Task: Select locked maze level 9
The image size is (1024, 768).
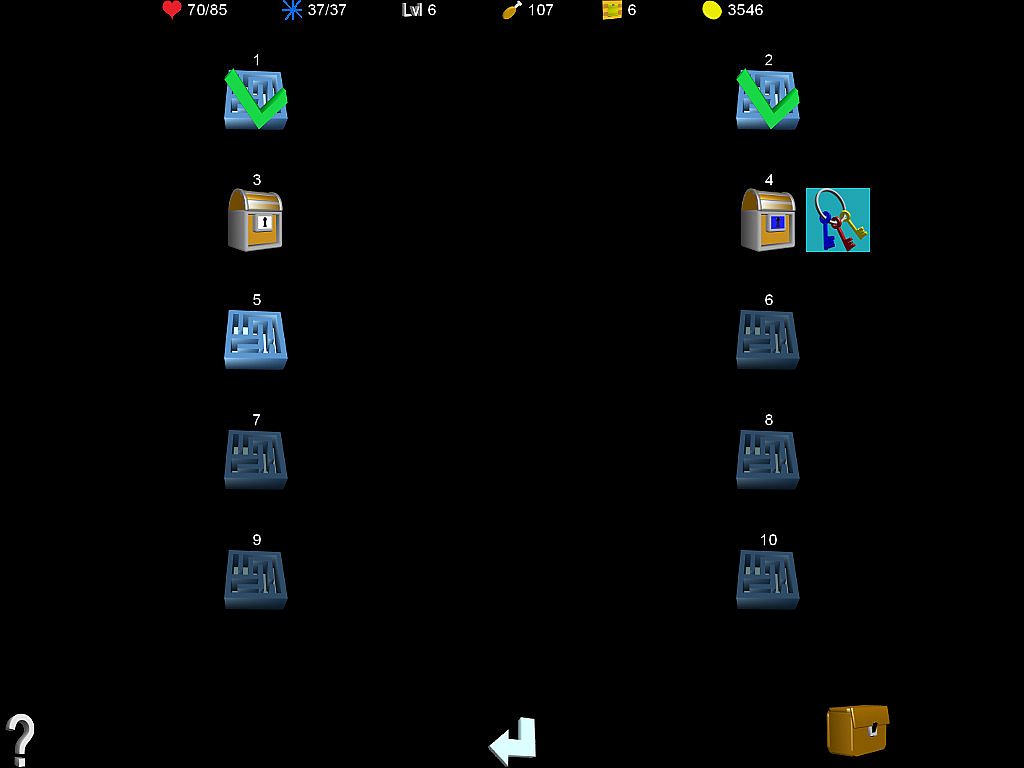Action: coord(256,580)
